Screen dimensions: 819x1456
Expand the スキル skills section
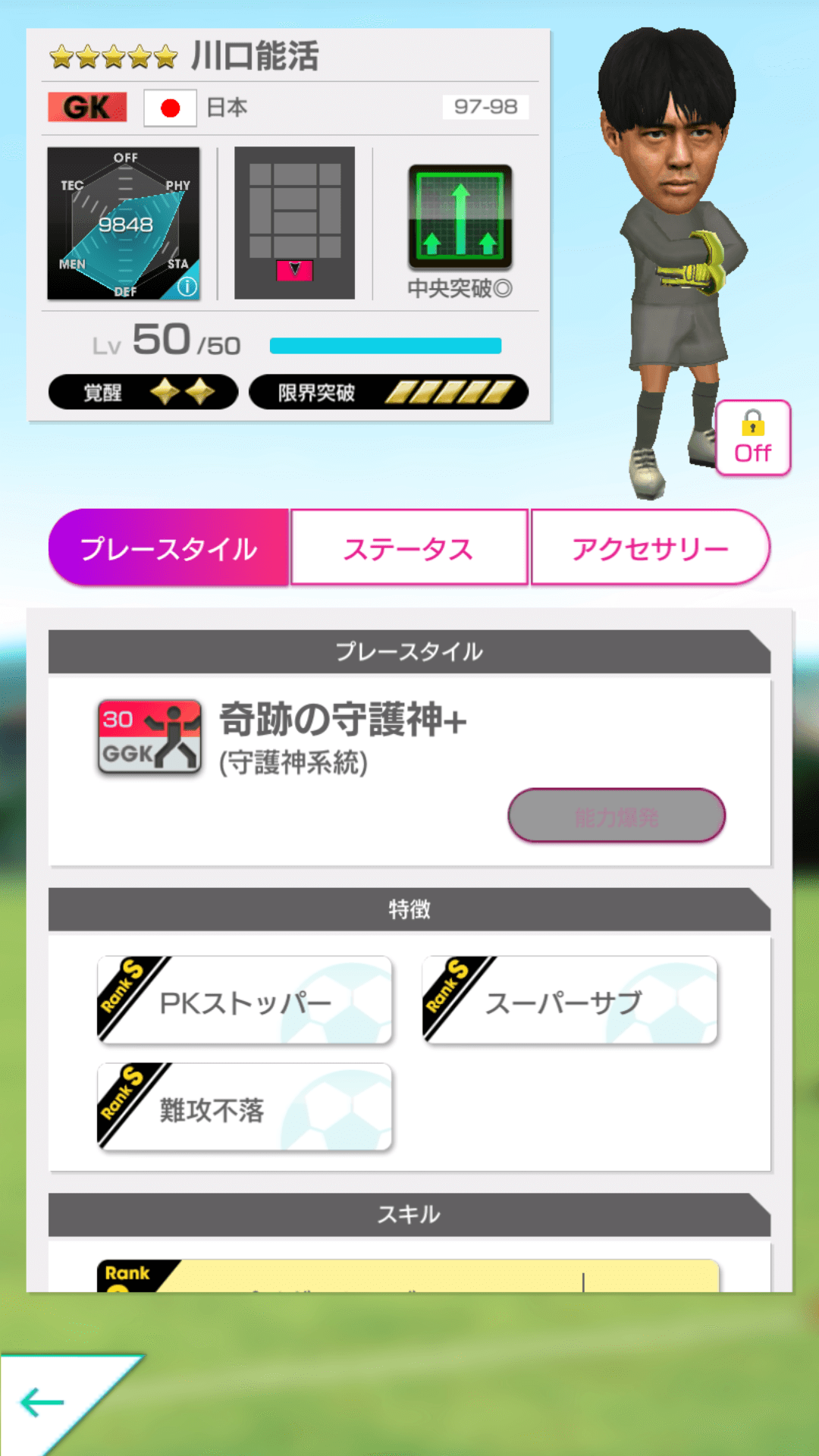click(x=409, y=1213)
